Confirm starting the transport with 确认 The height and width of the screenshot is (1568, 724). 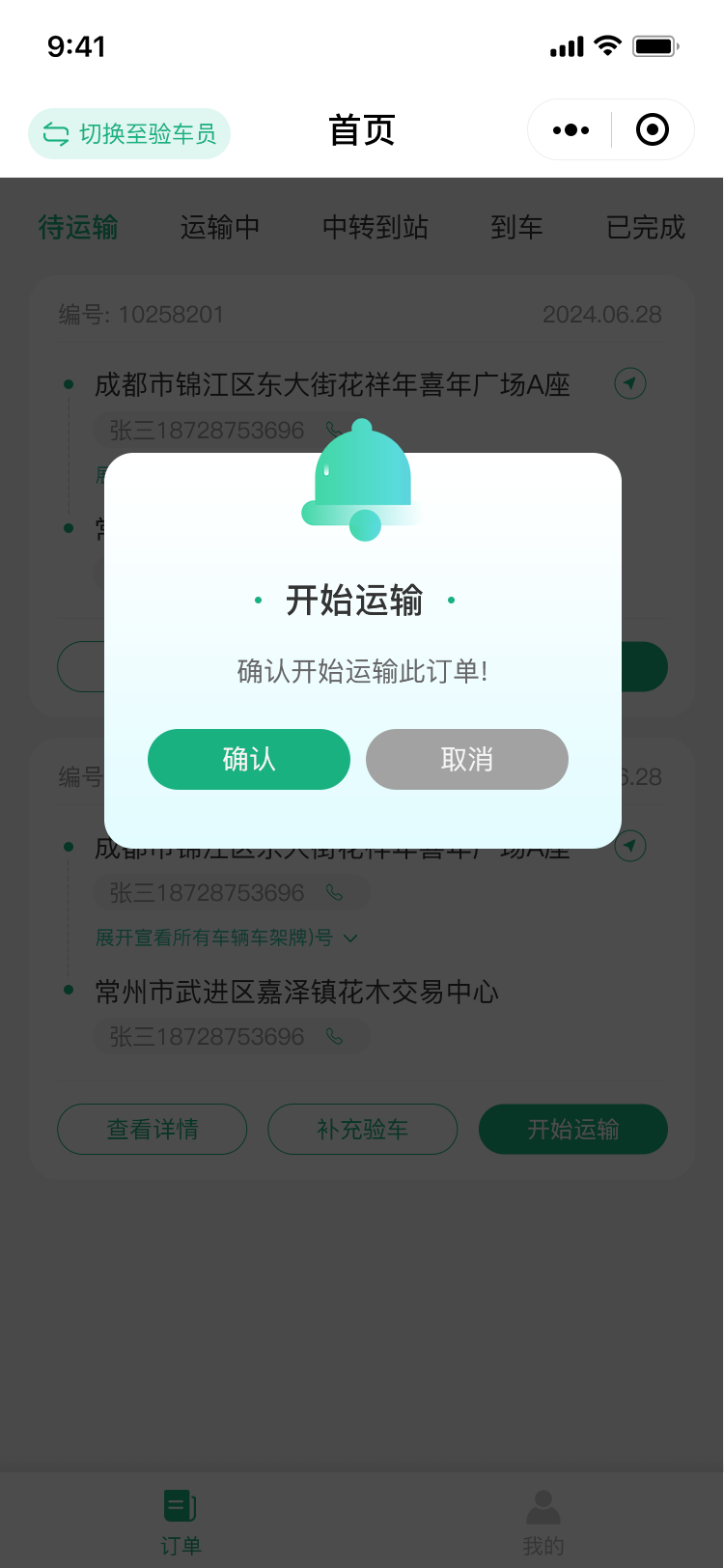pyautogui.click(x=248, y=759)
